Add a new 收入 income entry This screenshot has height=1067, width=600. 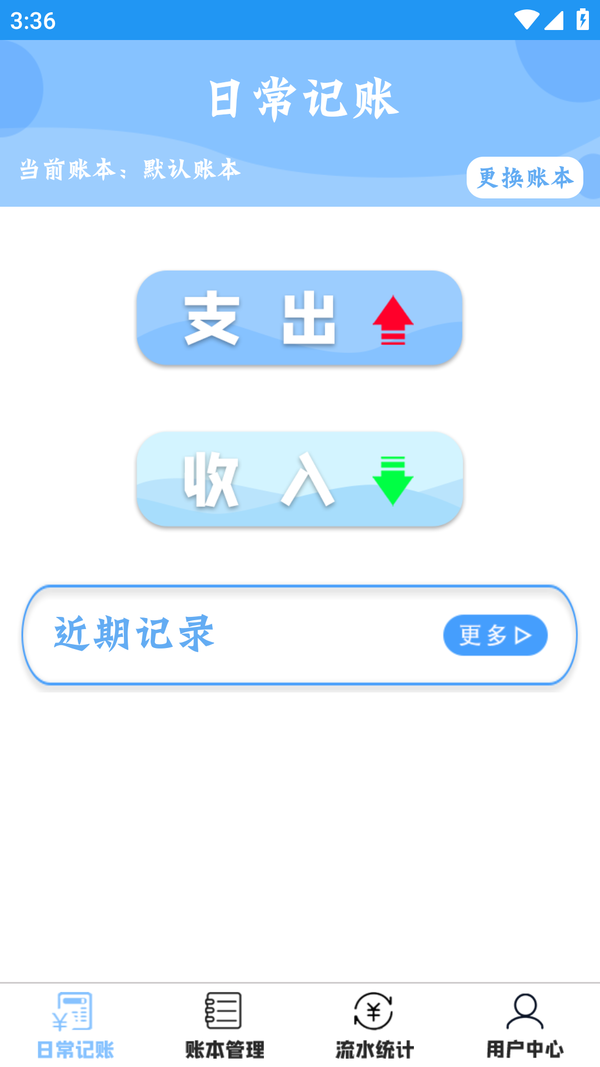click(299, 480)
